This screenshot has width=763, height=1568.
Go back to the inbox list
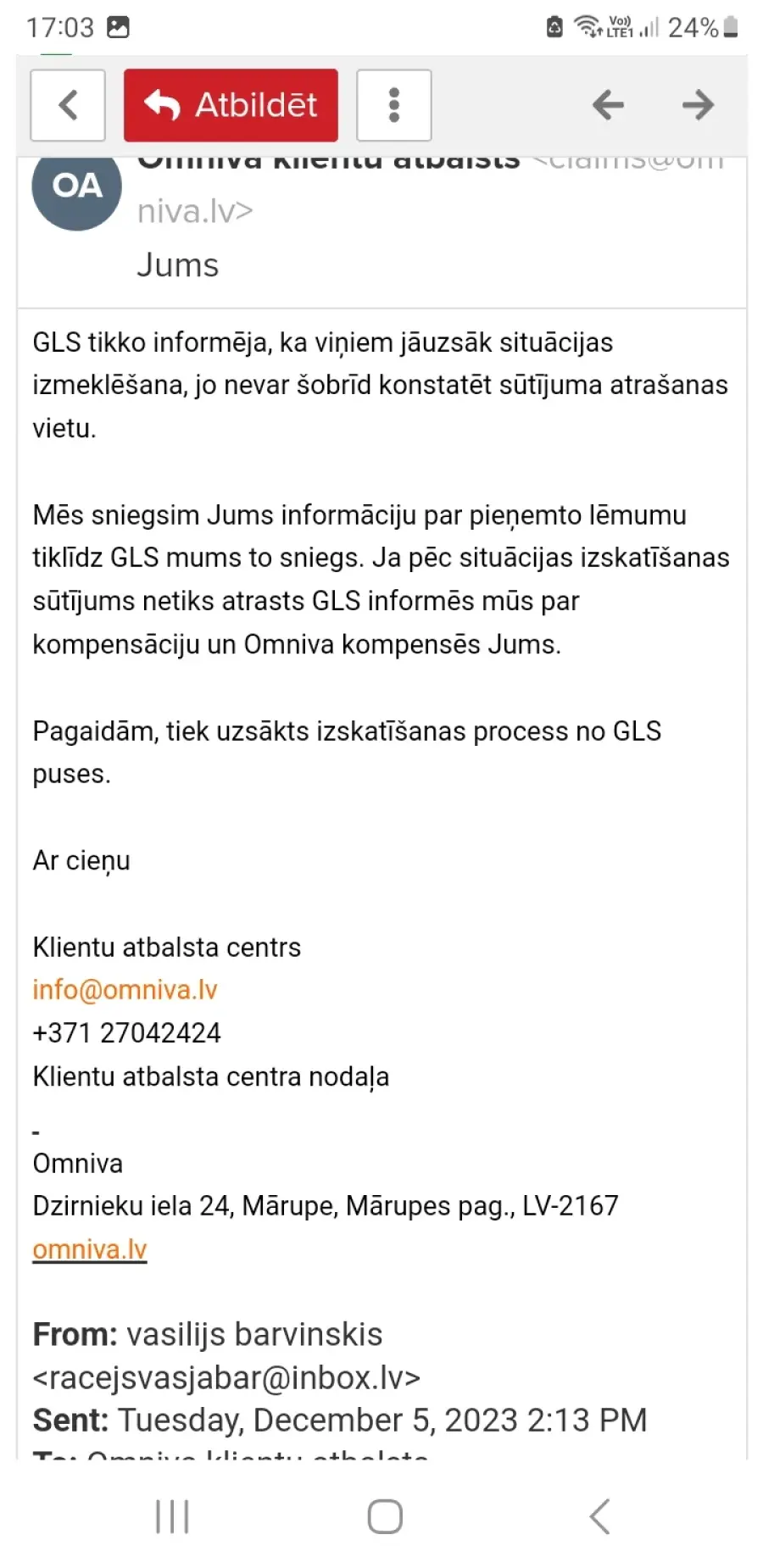[68, 105]
